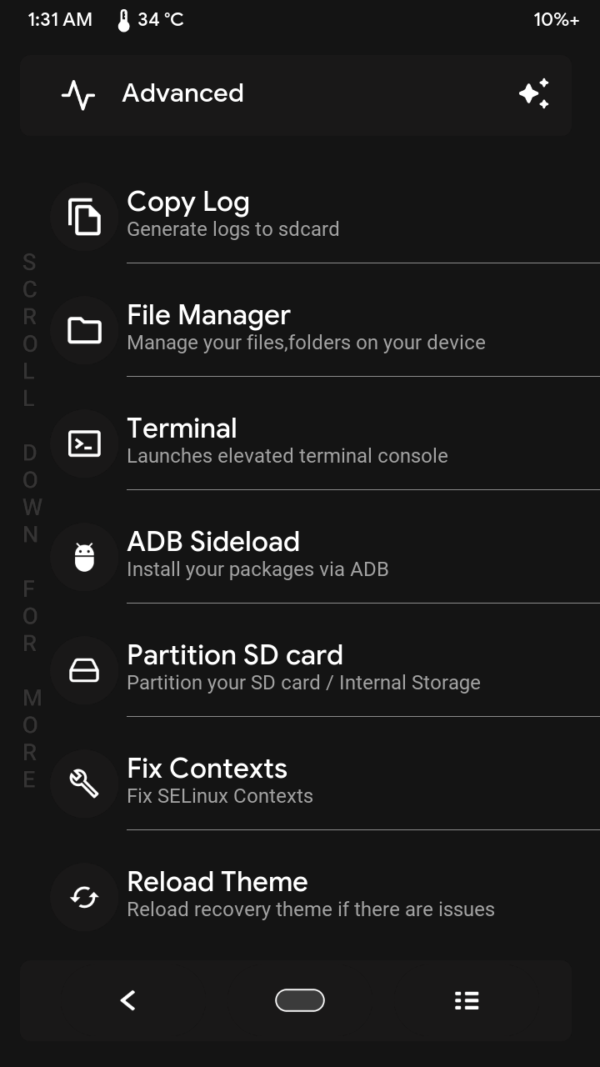Tap the sparkle icon in Advanced header
This screenshot has height=1067, width=600.
[534, 94]
